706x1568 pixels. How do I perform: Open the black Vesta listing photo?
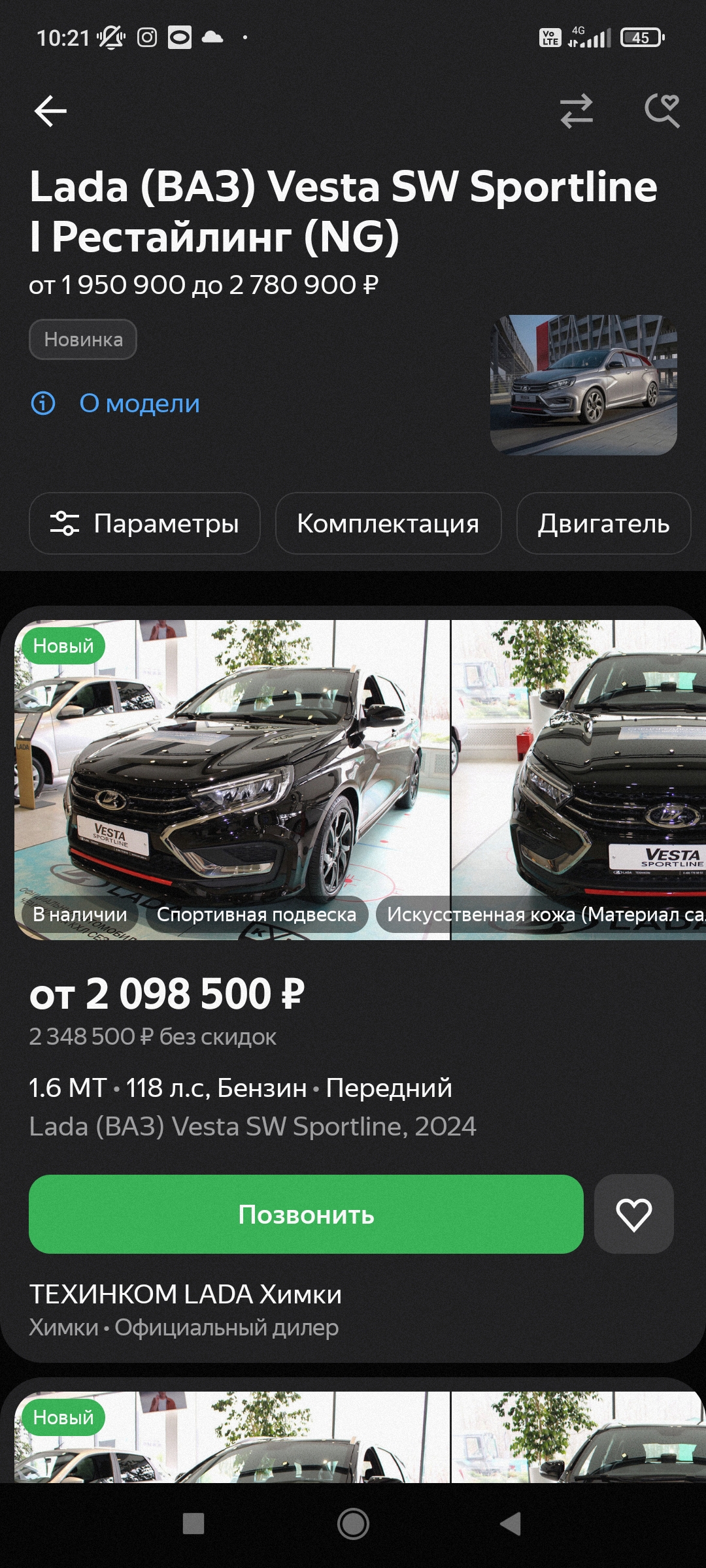[232, 779]
